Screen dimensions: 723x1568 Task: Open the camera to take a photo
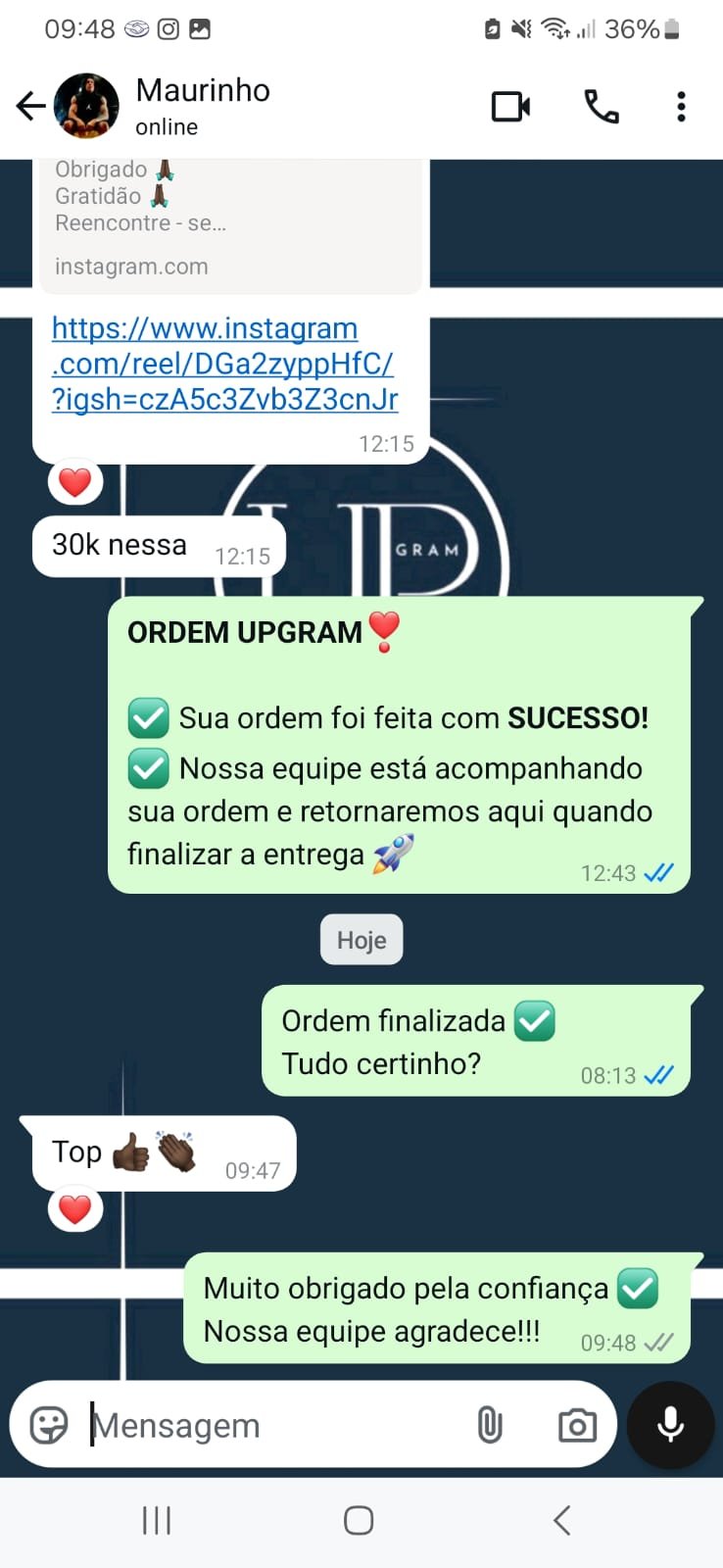pyautogui.click(x=577, y=1425)
